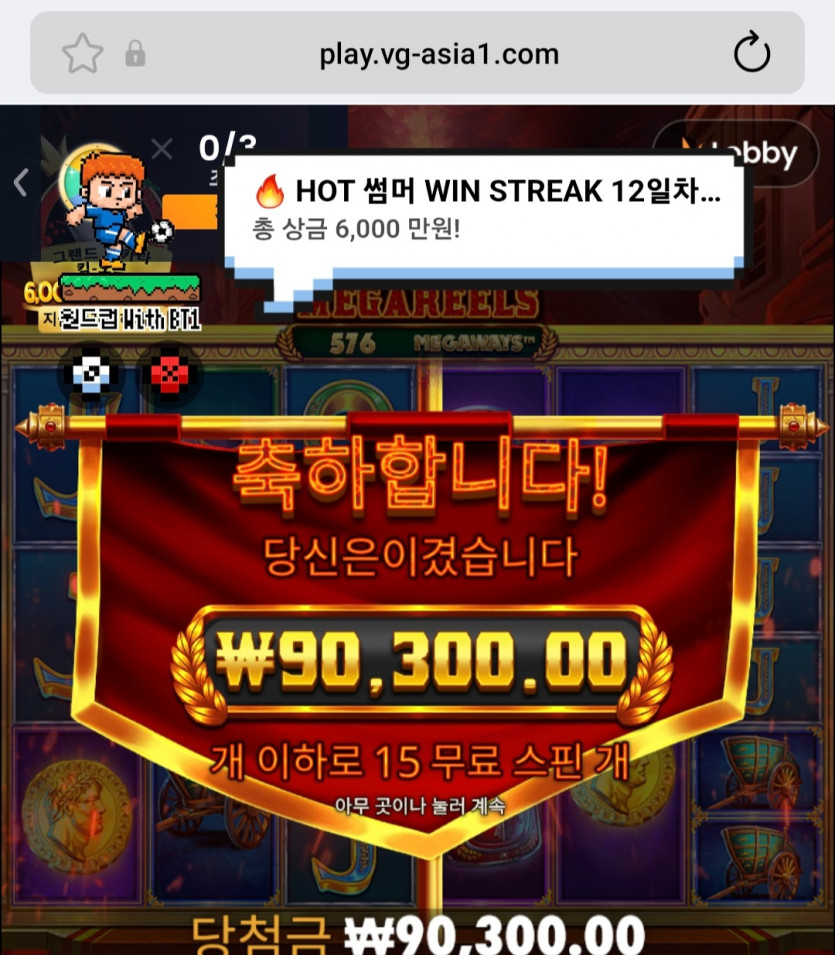
Task: Tap the play.vg-asia1.com address bar
Action: click(x=439, y=54)
